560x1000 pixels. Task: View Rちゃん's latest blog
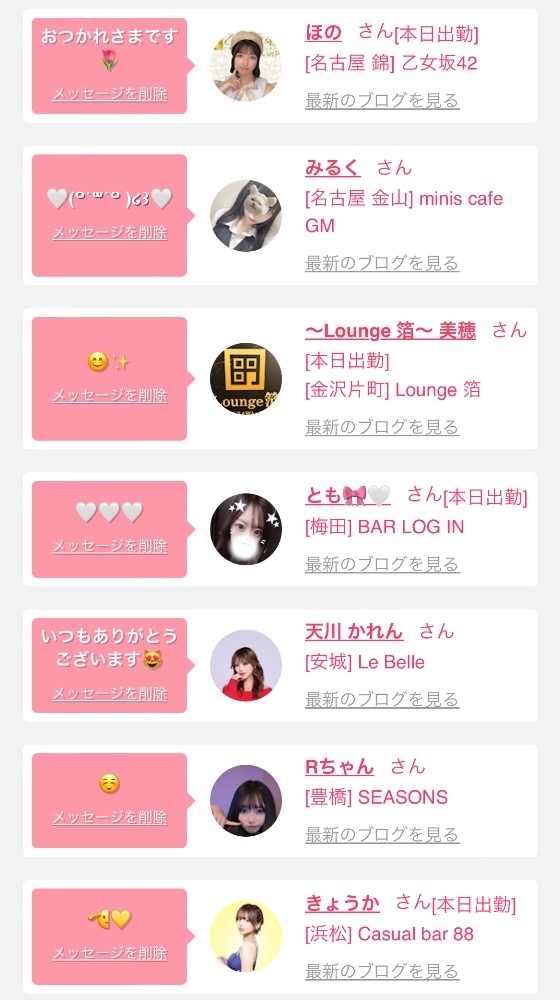click(x=382, y=834)
